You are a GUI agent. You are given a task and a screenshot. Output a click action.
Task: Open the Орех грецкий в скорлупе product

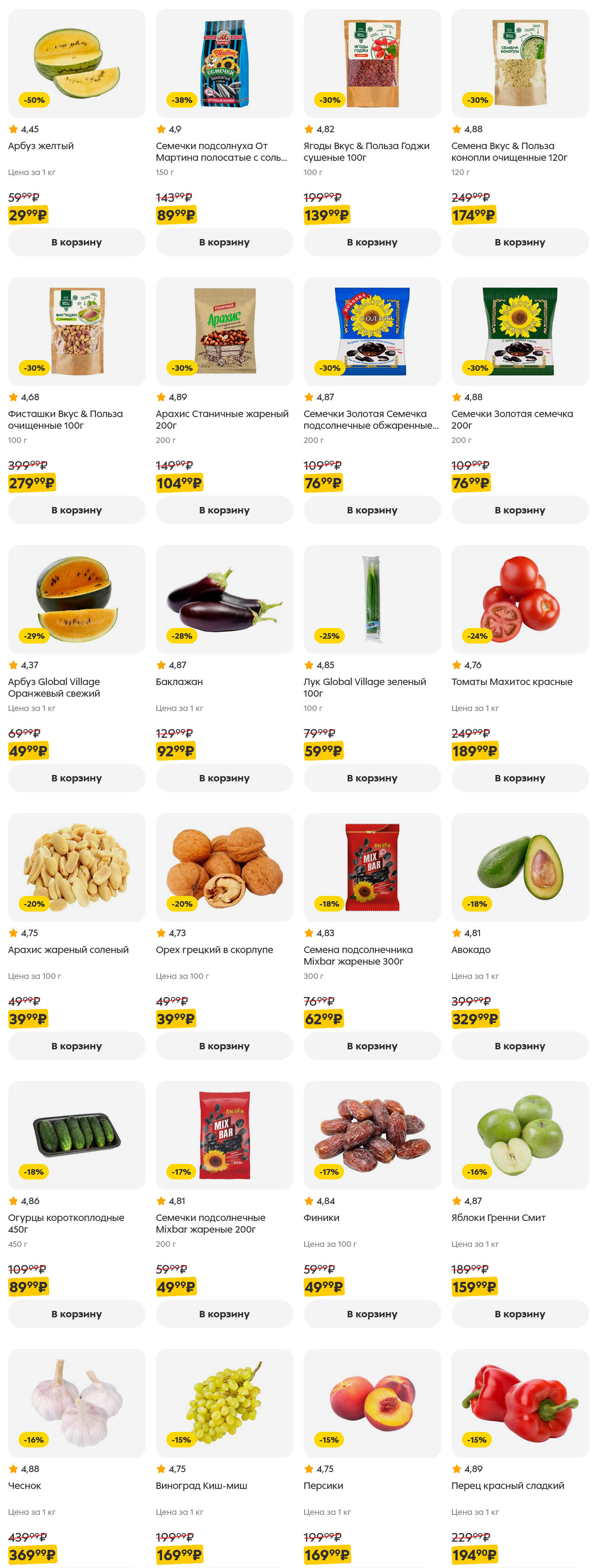click(224, 867)
